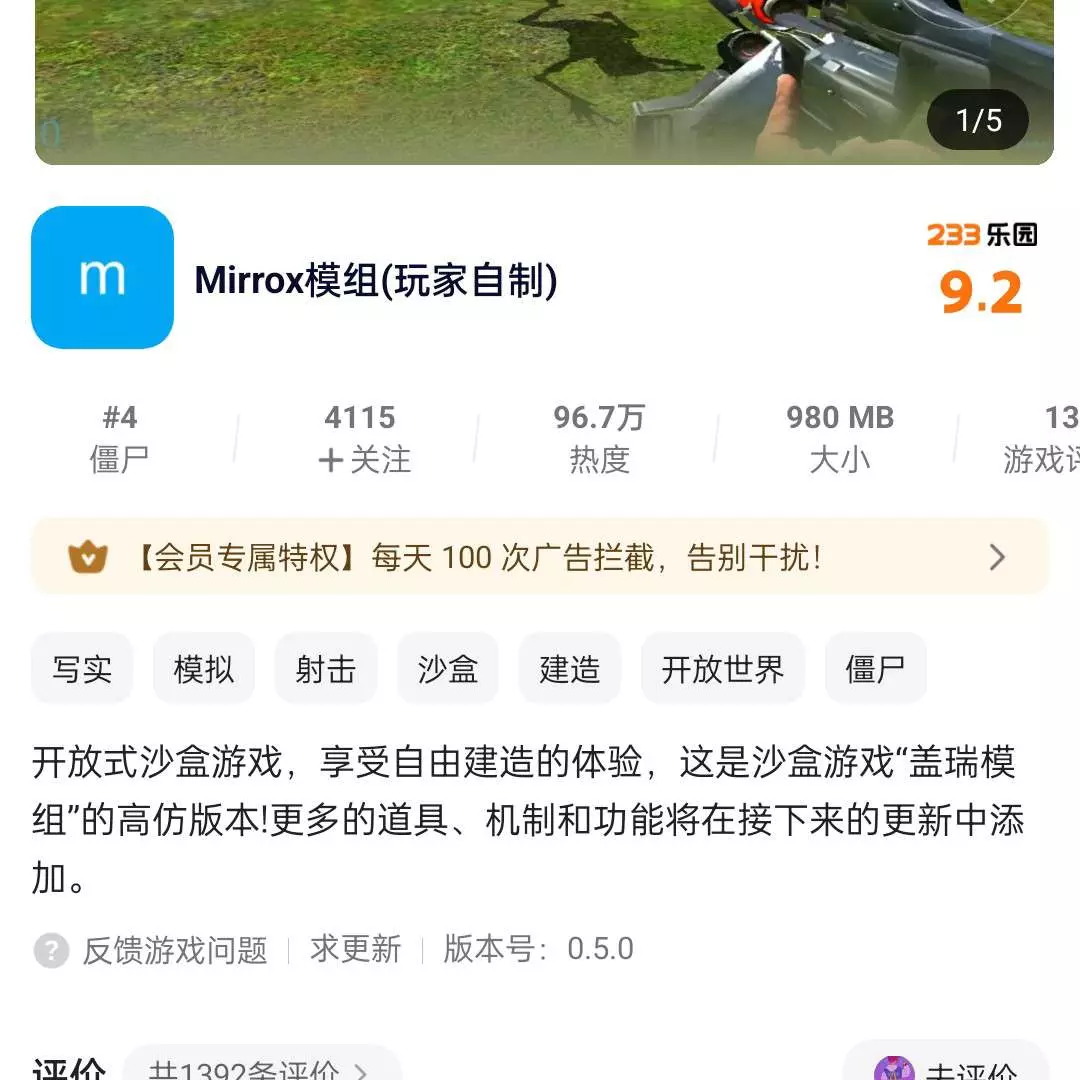Open all 1392 reviews
The height and width of the screenshot is (1080, 1080).
point(260,1068)
